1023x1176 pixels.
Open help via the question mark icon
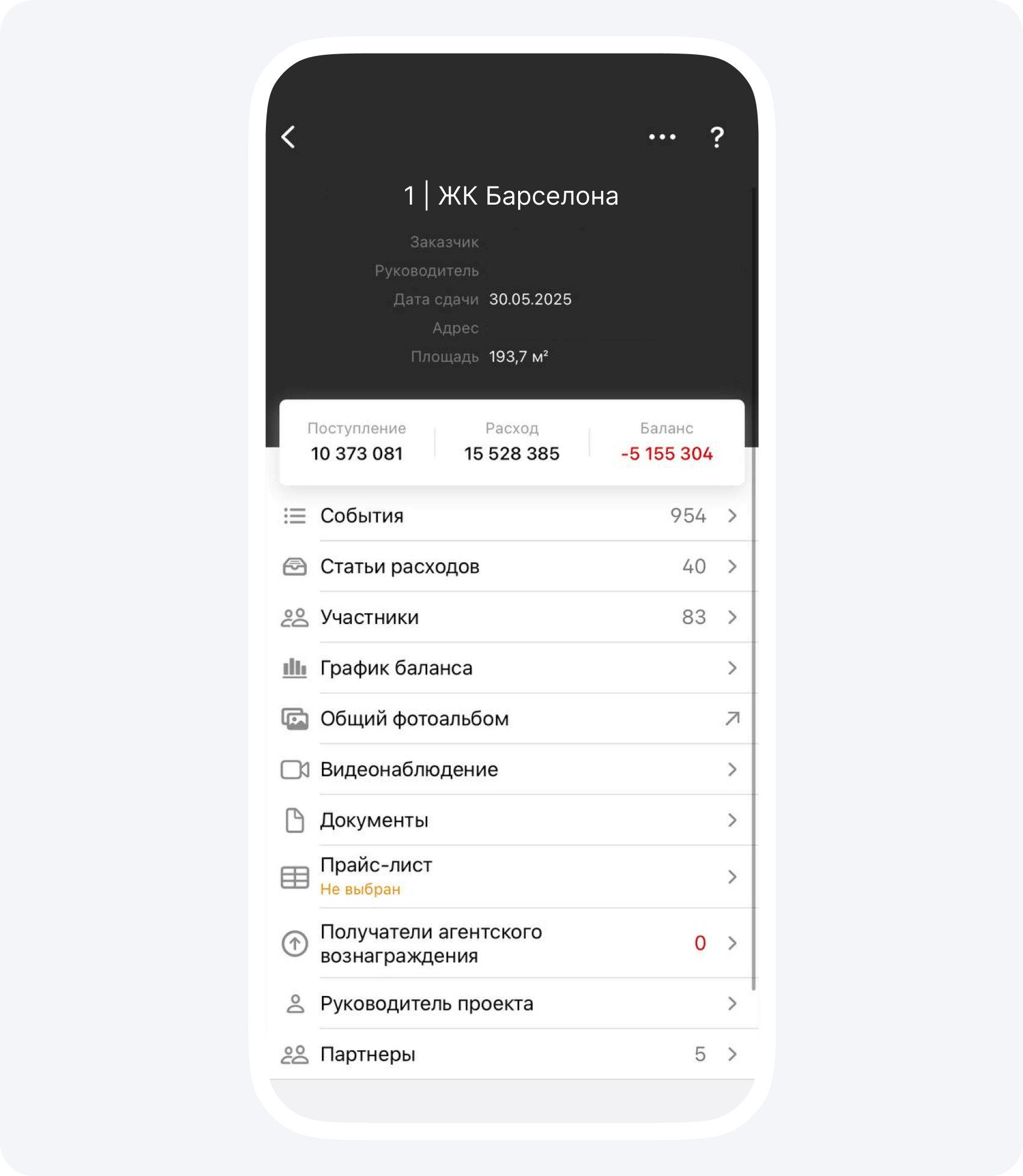[716, 137]
